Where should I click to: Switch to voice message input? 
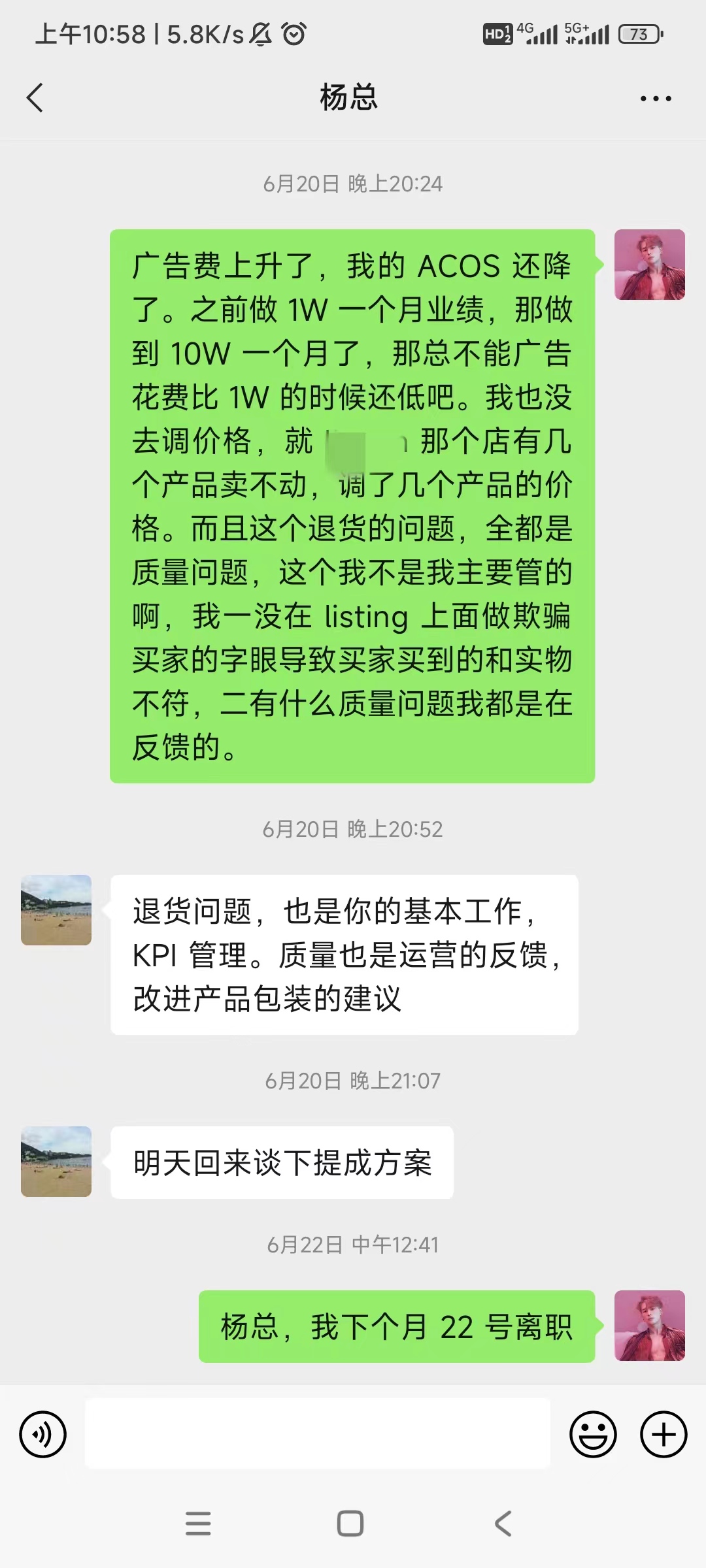point(43,1434)
